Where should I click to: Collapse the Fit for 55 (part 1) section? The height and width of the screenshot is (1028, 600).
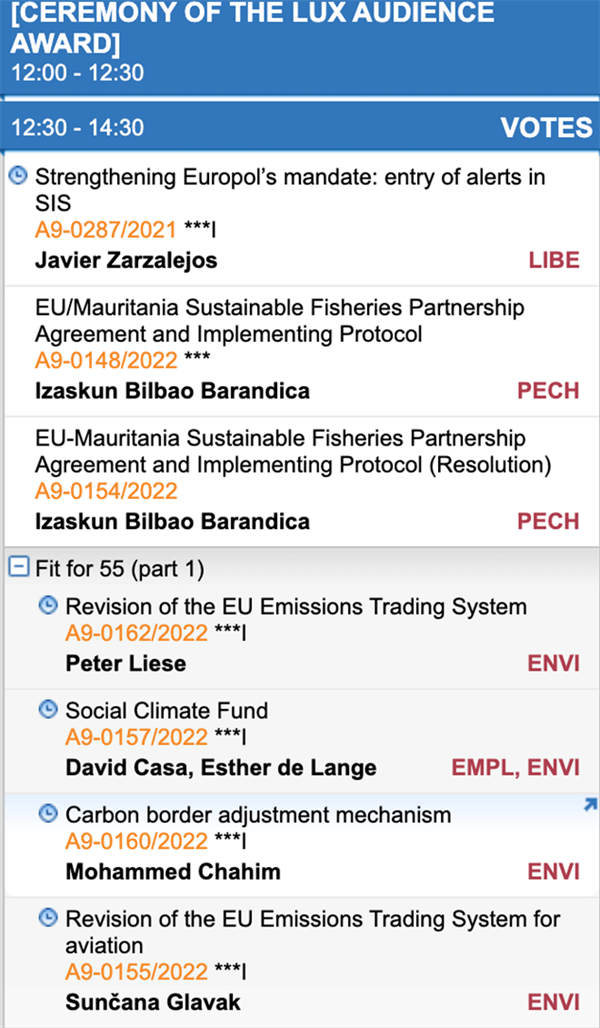(x=18, y=567)
